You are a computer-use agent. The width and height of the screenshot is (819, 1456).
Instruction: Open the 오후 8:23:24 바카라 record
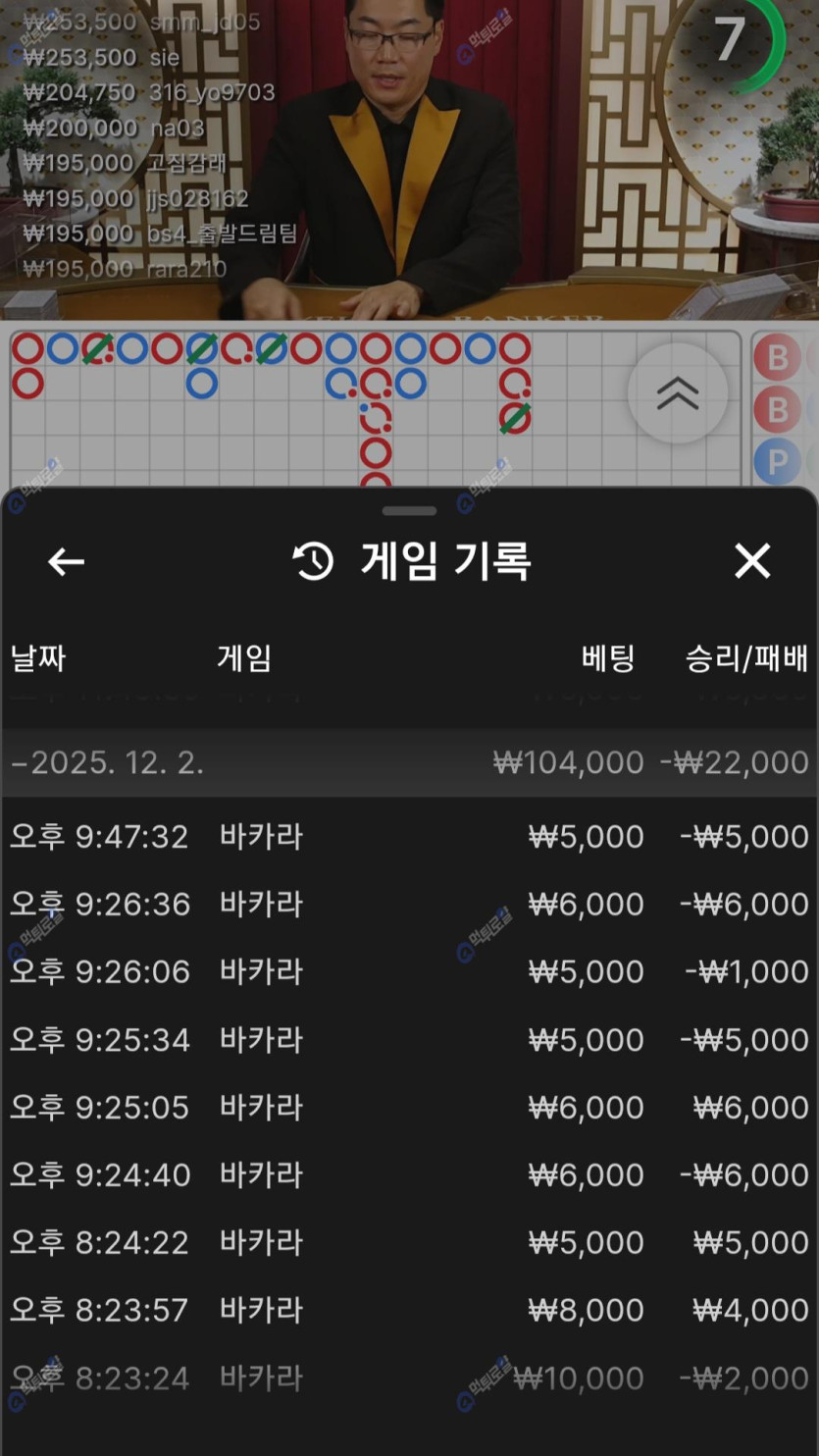click(x=409, y=1378)
